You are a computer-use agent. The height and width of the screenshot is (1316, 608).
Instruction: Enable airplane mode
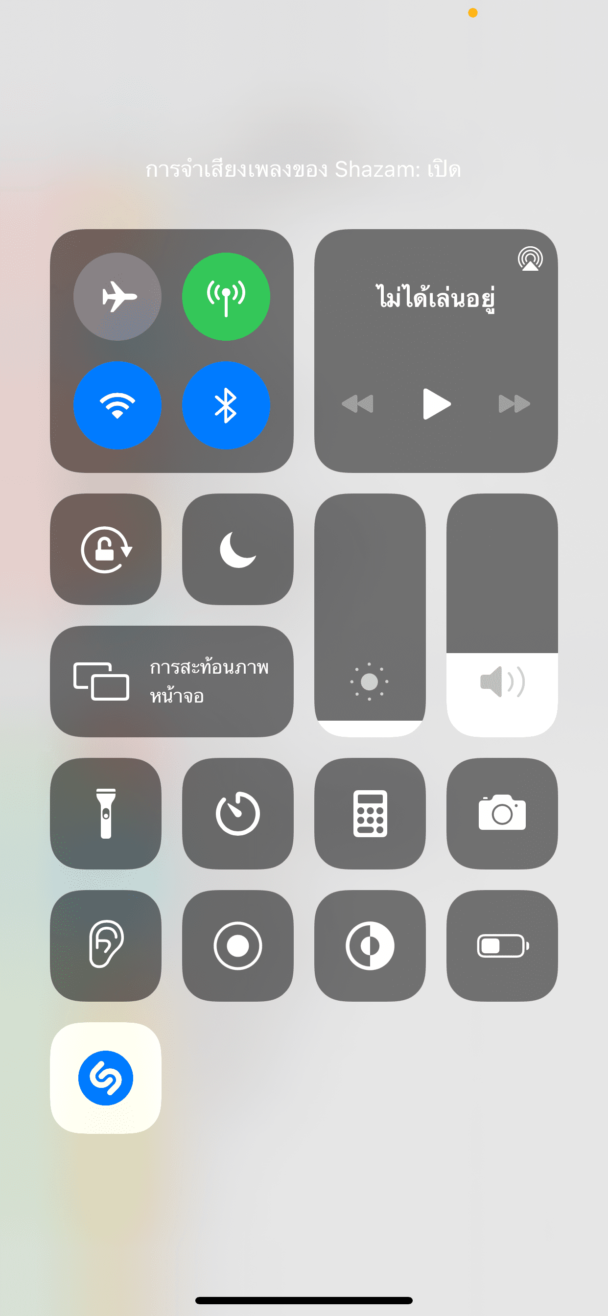pos(118,297)
